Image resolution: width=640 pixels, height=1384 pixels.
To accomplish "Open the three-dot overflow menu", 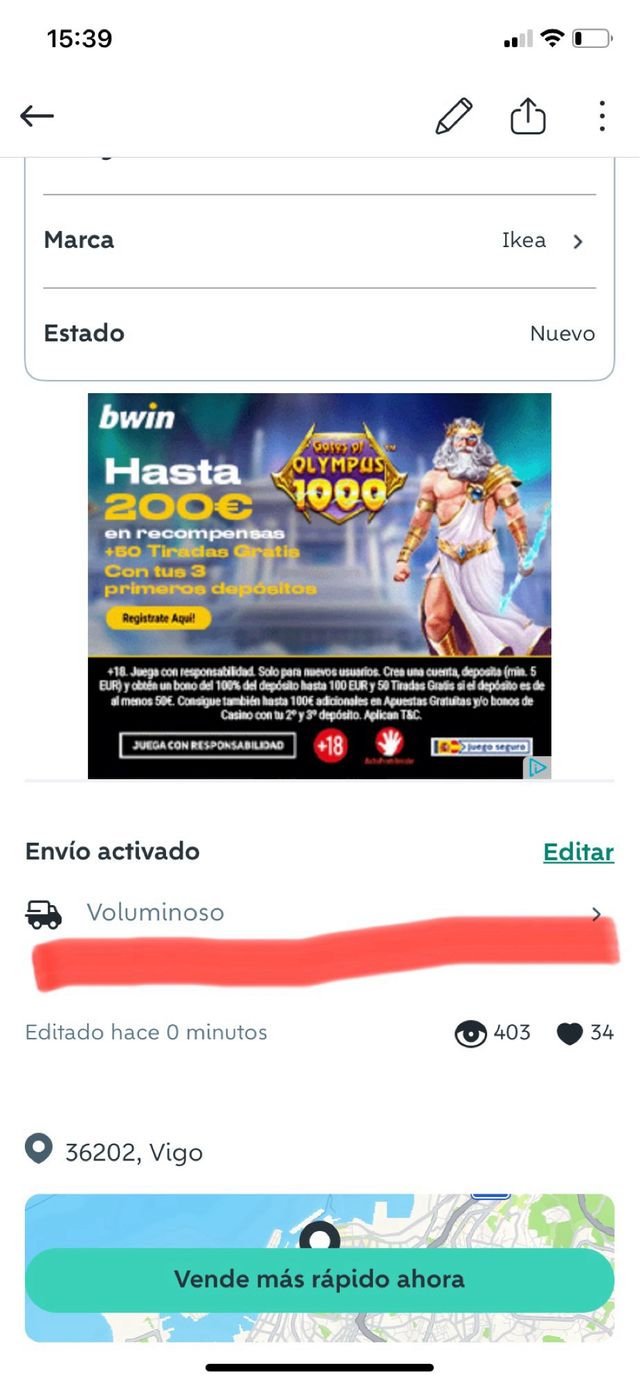I will pos(601,116).
